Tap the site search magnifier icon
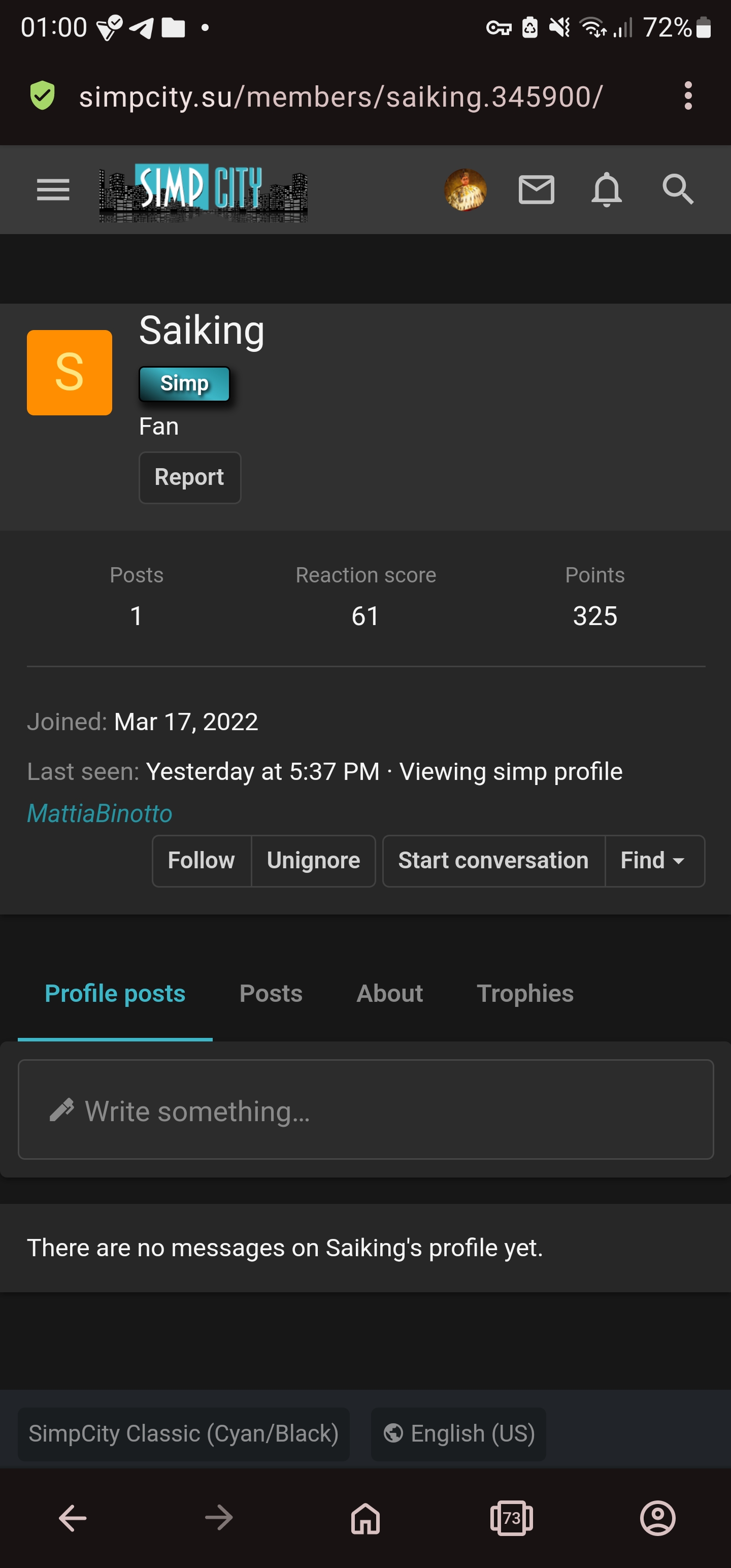This screenshot has width=731, height=1568. point(677,190)
